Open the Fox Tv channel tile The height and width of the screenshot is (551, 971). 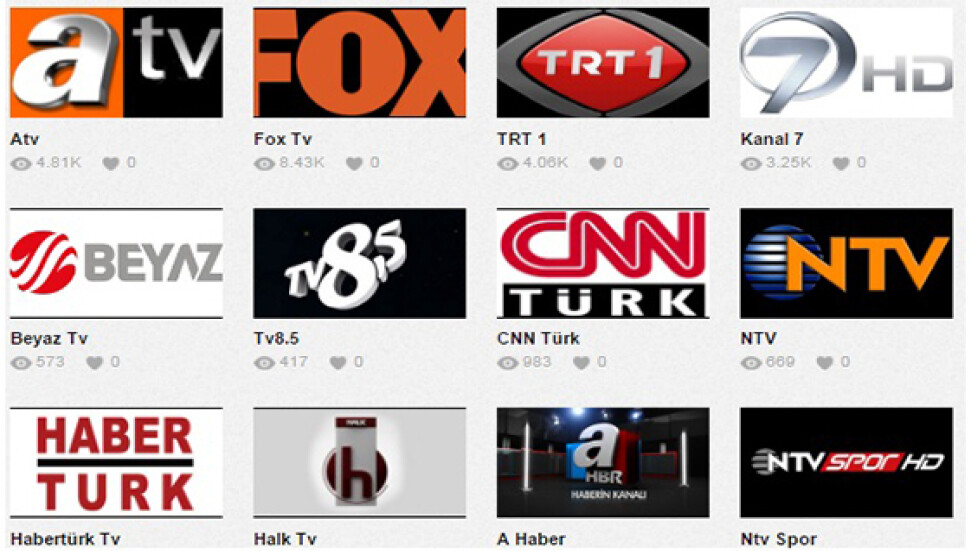coord(359,63)
